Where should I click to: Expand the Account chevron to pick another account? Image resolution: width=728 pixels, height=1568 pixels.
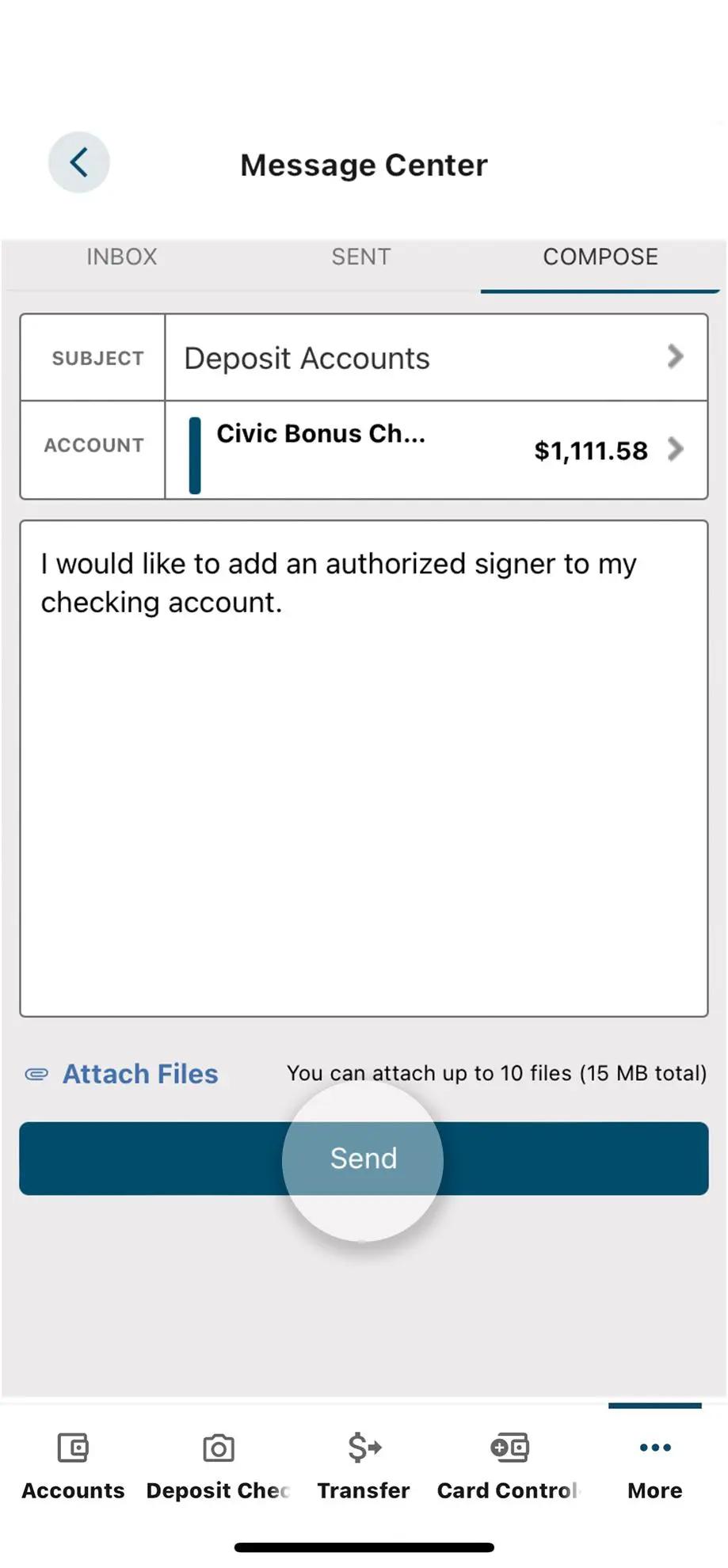pos(675,449)
